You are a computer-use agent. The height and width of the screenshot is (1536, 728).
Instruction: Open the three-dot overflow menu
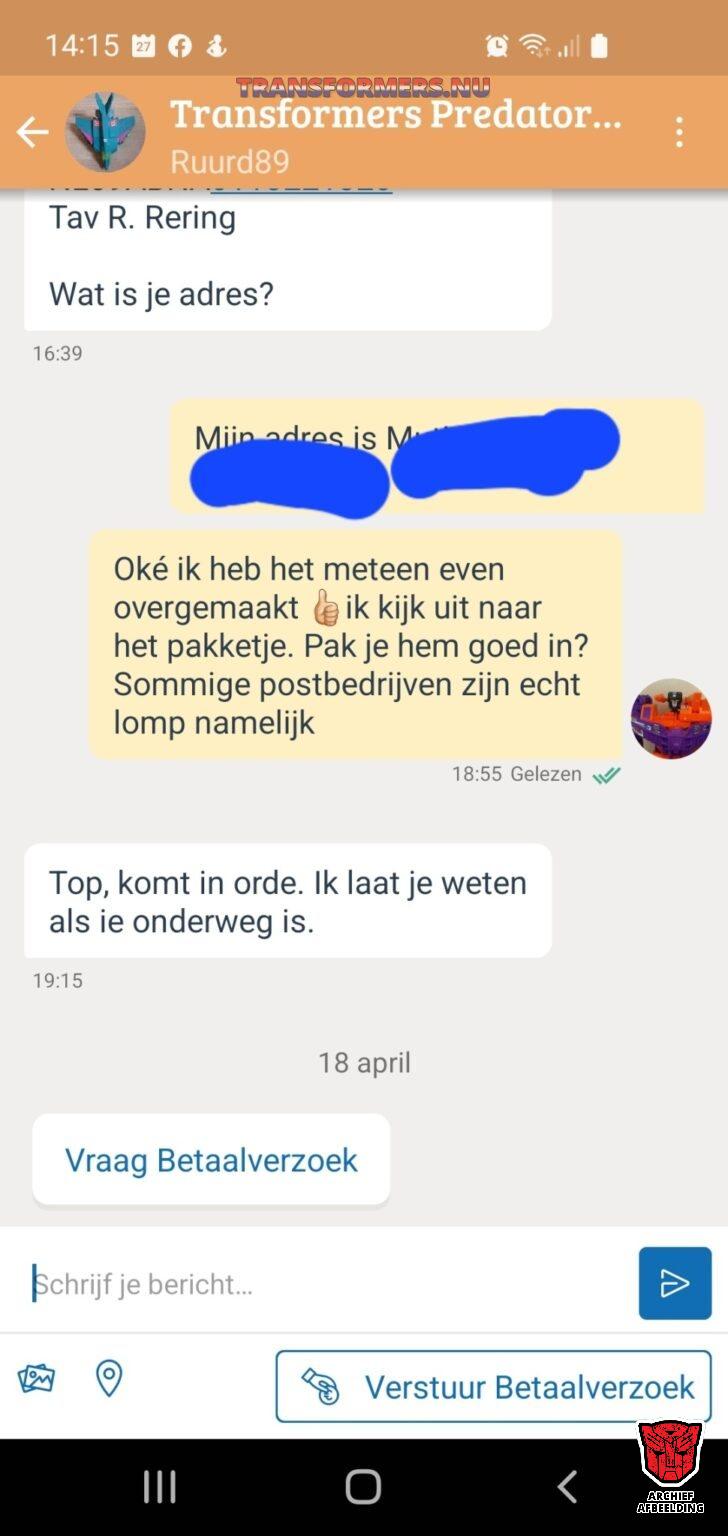click(x=679, y=132)
